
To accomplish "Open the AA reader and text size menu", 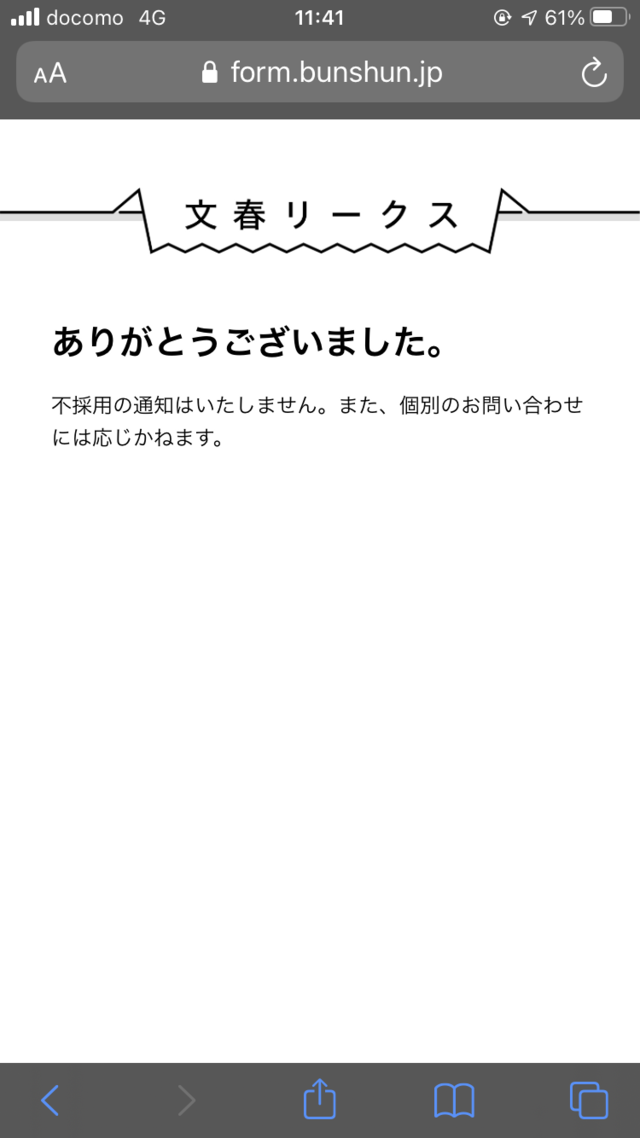I will coord(50,73).
